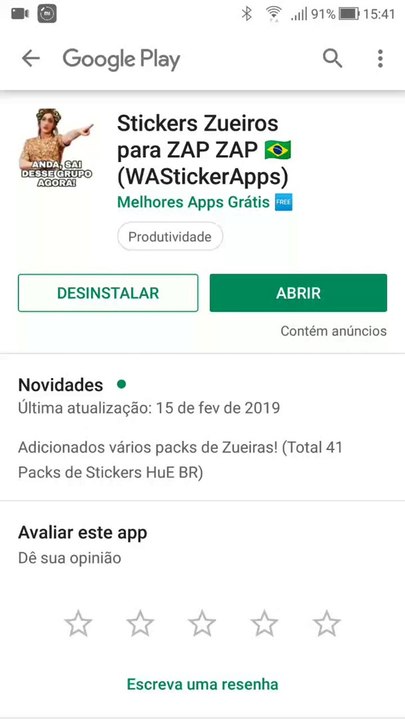Image resolution: width=405 pixels, height=720 pixels.
Task: Open the three-dot overflow menu
Action: [380, 59]
